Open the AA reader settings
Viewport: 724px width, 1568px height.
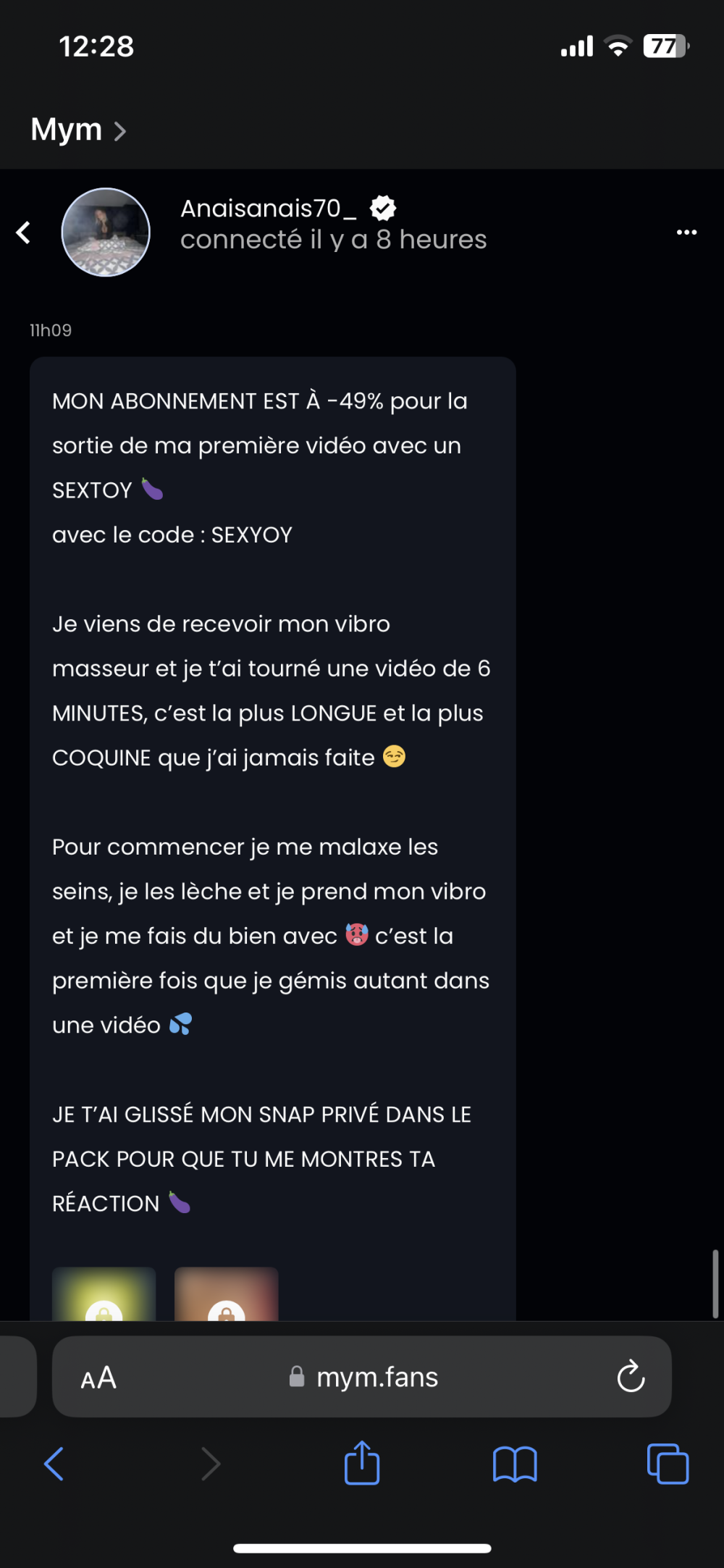pos(99,1378)
